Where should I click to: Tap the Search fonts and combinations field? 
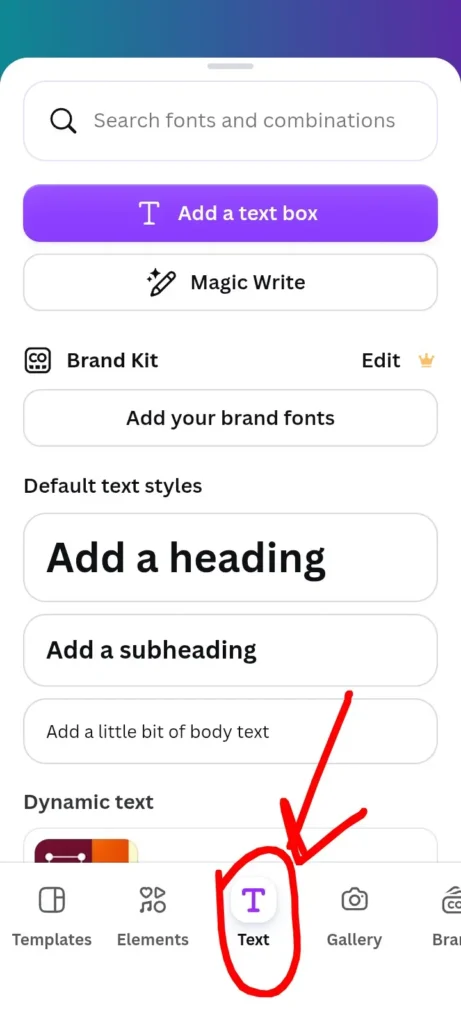230,121
